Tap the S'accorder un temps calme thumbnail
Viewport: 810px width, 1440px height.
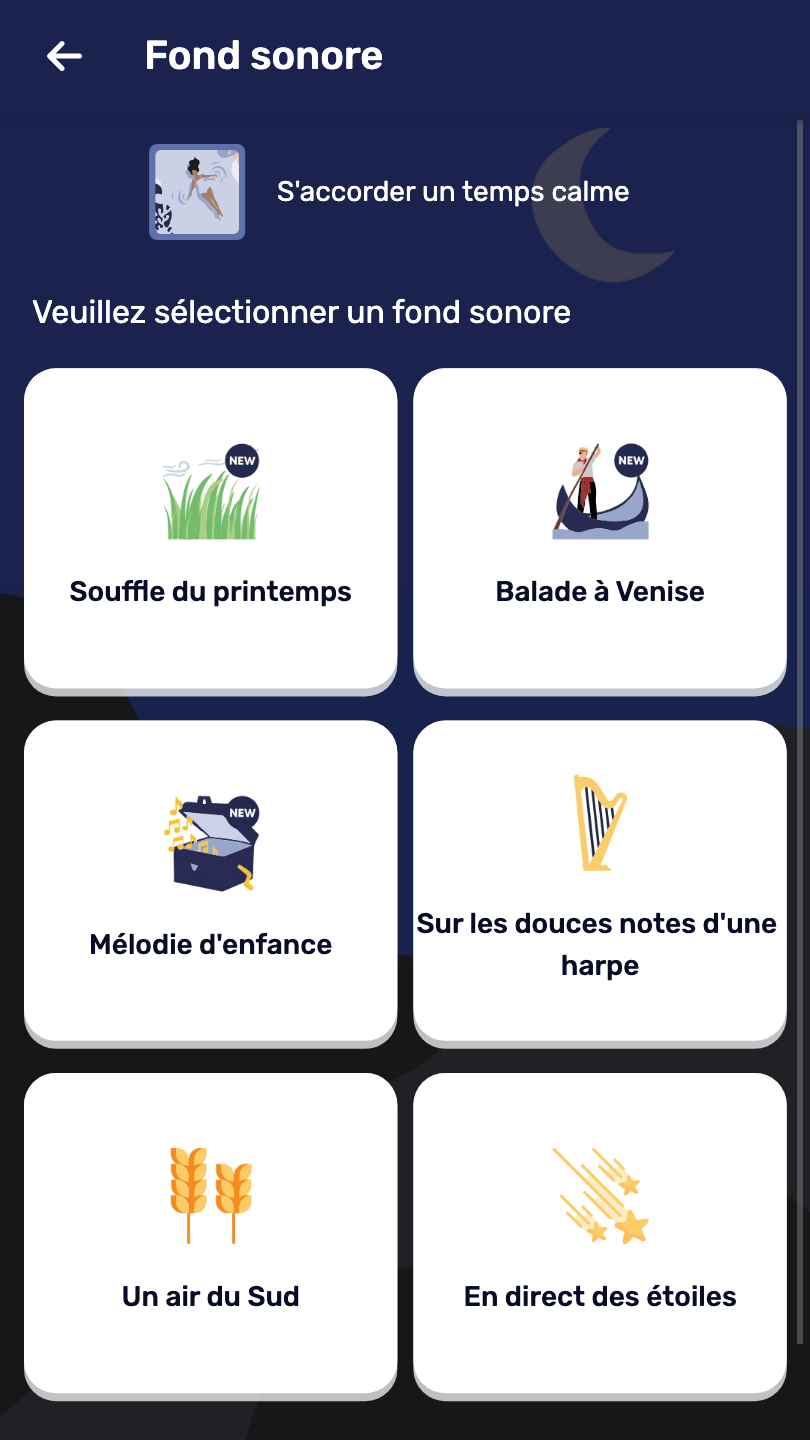[x=196, y=192]
